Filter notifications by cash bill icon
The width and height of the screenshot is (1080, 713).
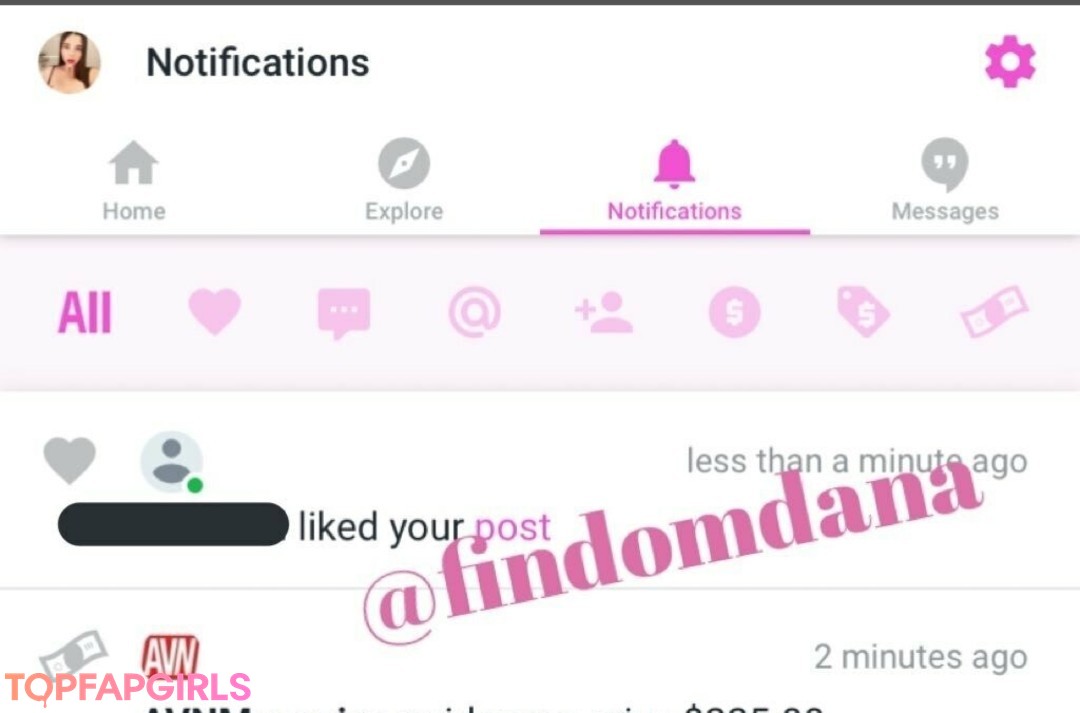tap(994, 313)
